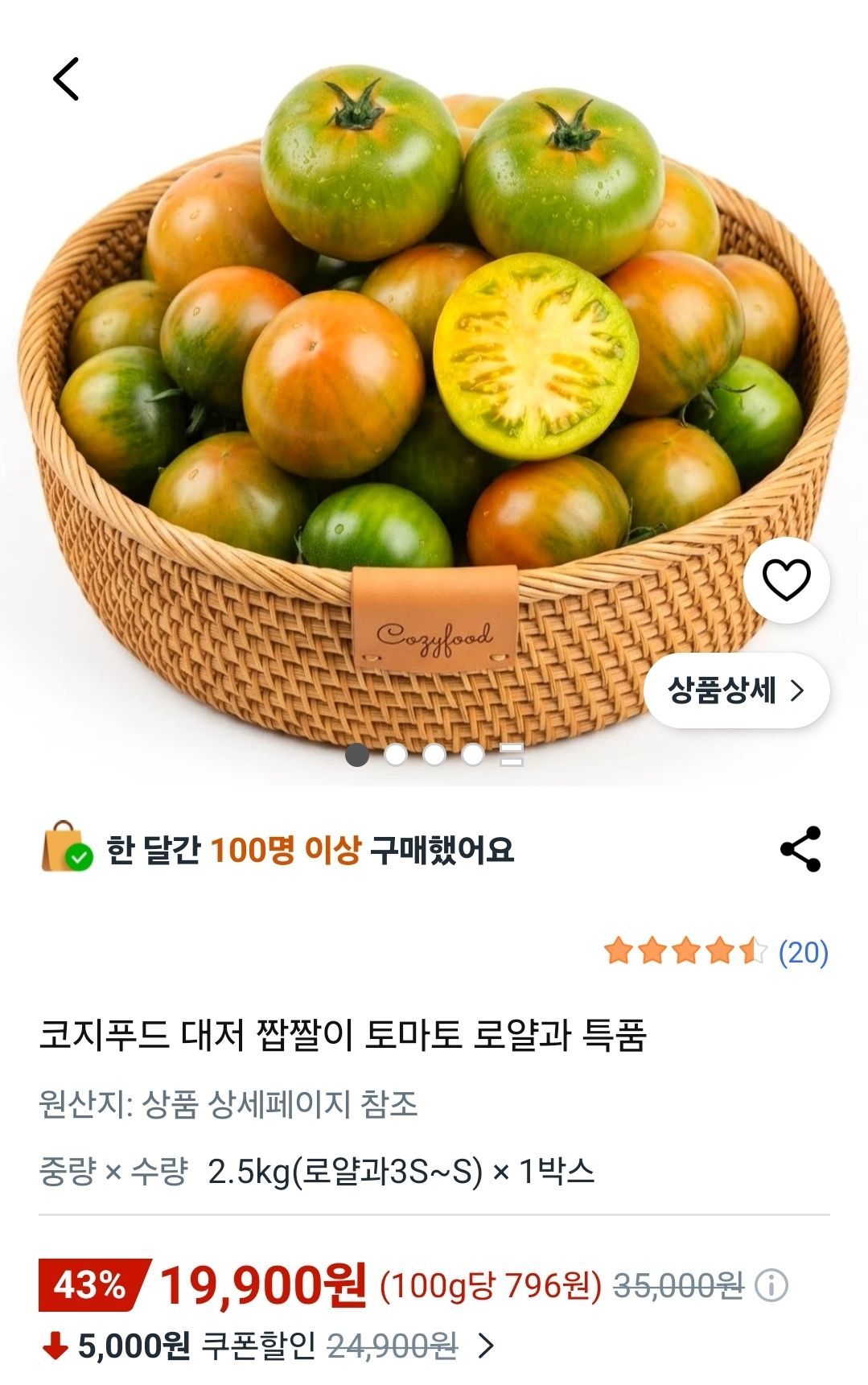The width and height of the screenshot is (868, 1385).
Task: Share this product listing
Action: (x=800, y=849)
